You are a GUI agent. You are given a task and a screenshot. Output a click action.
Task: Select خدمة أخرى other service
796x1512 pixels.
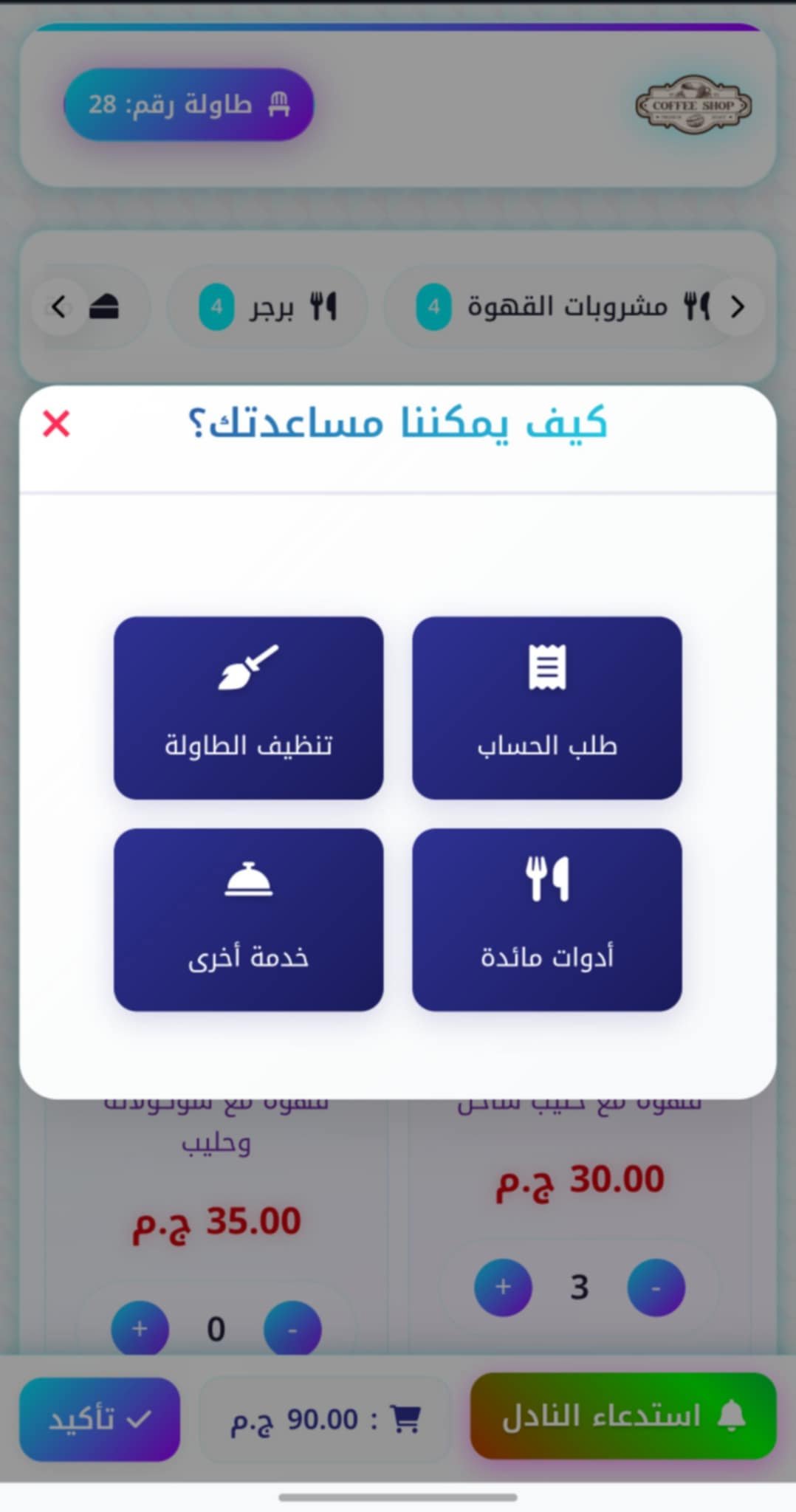[248, 919]
